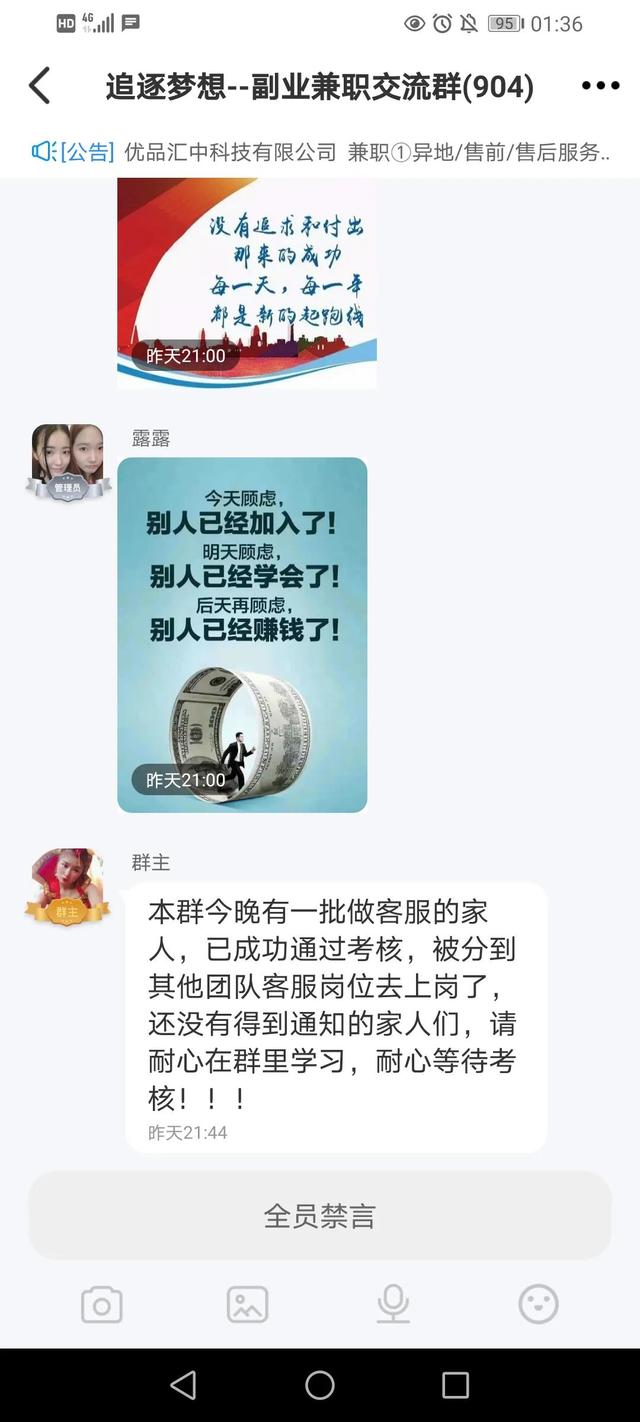
Task: Open the photo gallery picker
Action: pos(247,1304)
